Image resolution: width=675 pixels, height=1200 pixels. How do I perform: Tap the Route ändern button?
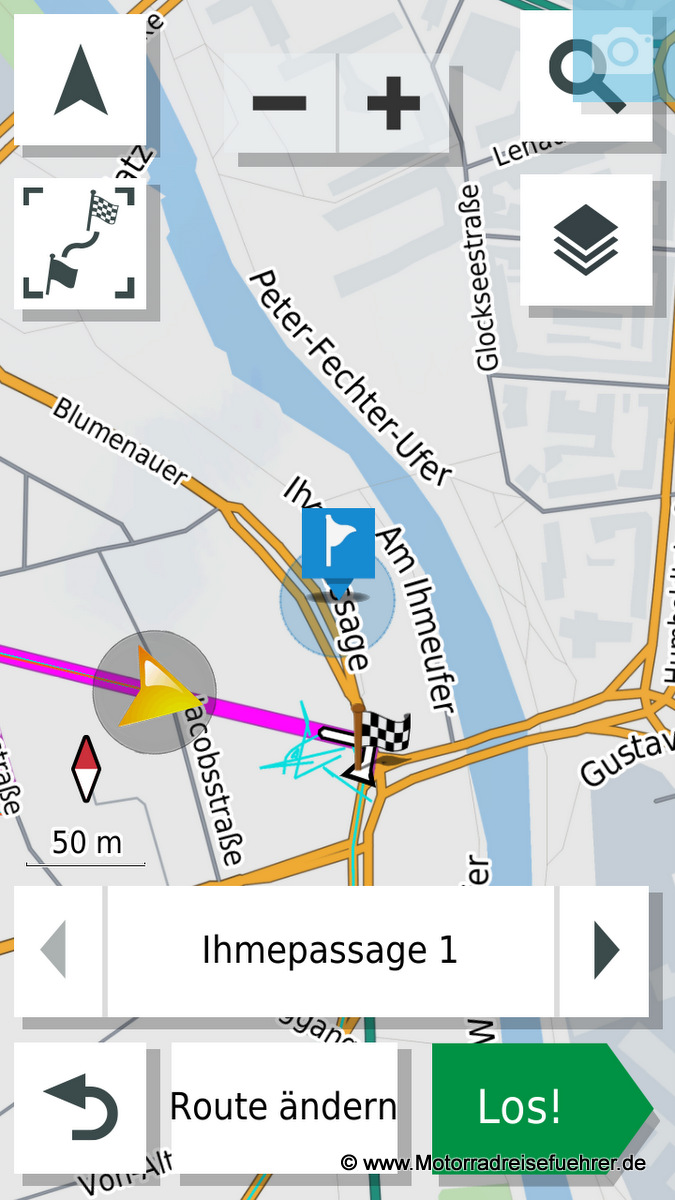coord(284,1108)
